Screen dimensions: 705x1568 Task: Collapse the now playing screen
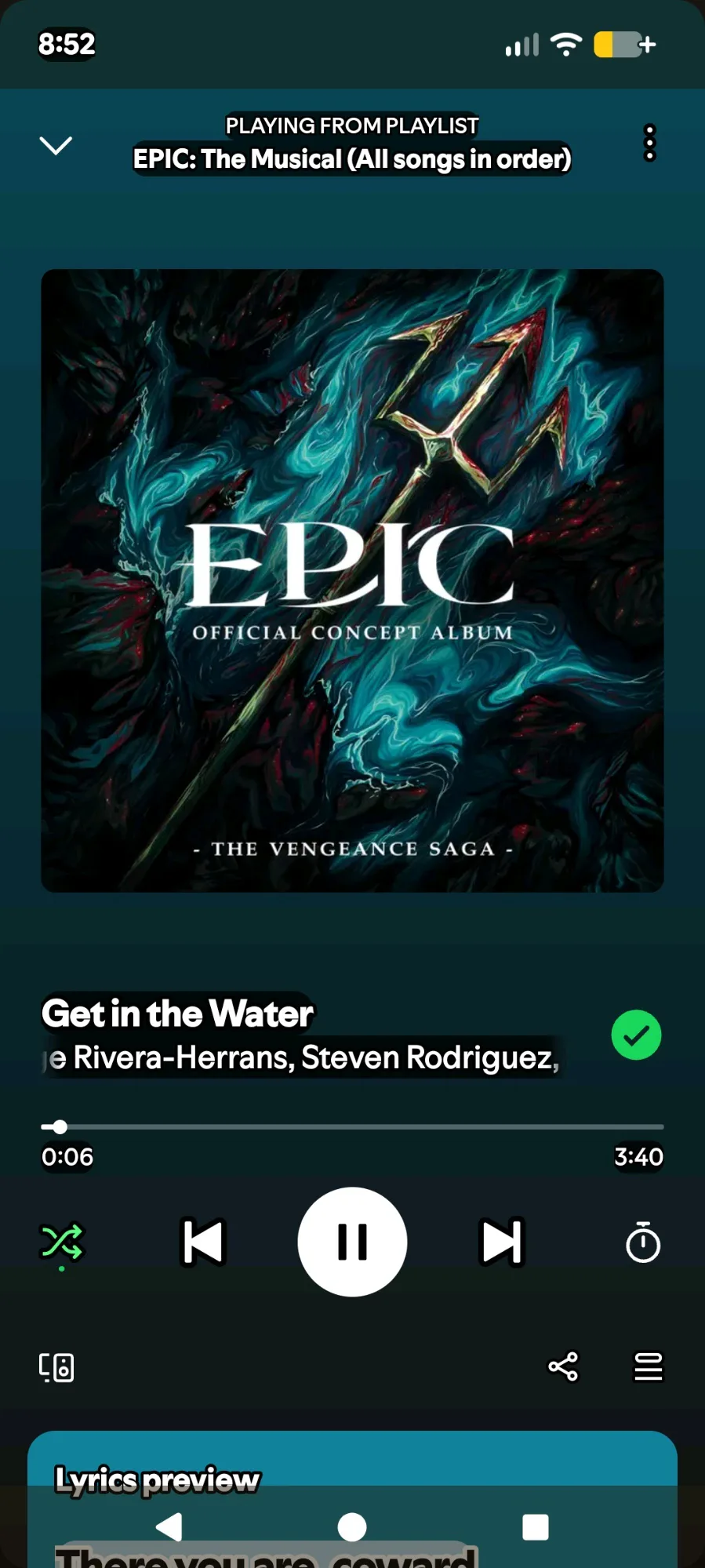coord(56,145)
